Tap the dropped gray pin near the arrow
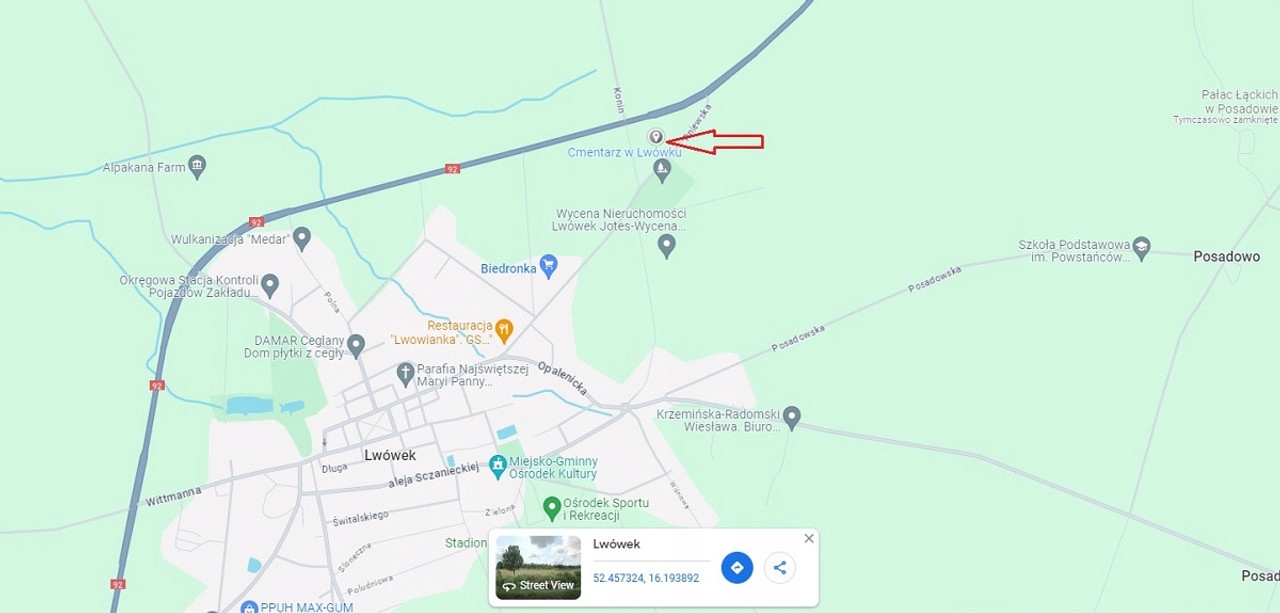1280x613 pixels. point(656,137)
